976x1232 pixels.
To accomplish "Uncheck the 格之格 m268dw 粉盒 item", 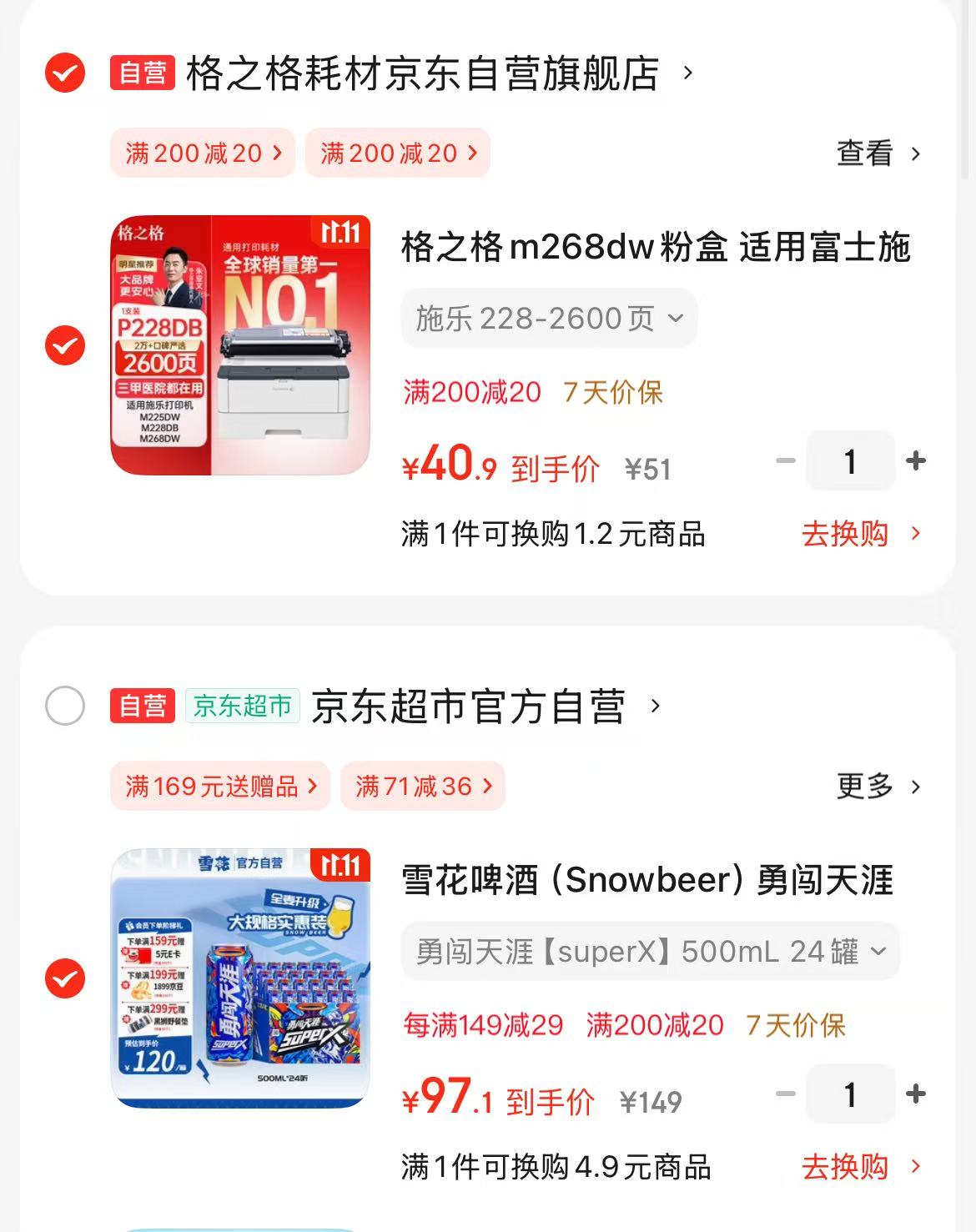I will (x=65, y=345).
